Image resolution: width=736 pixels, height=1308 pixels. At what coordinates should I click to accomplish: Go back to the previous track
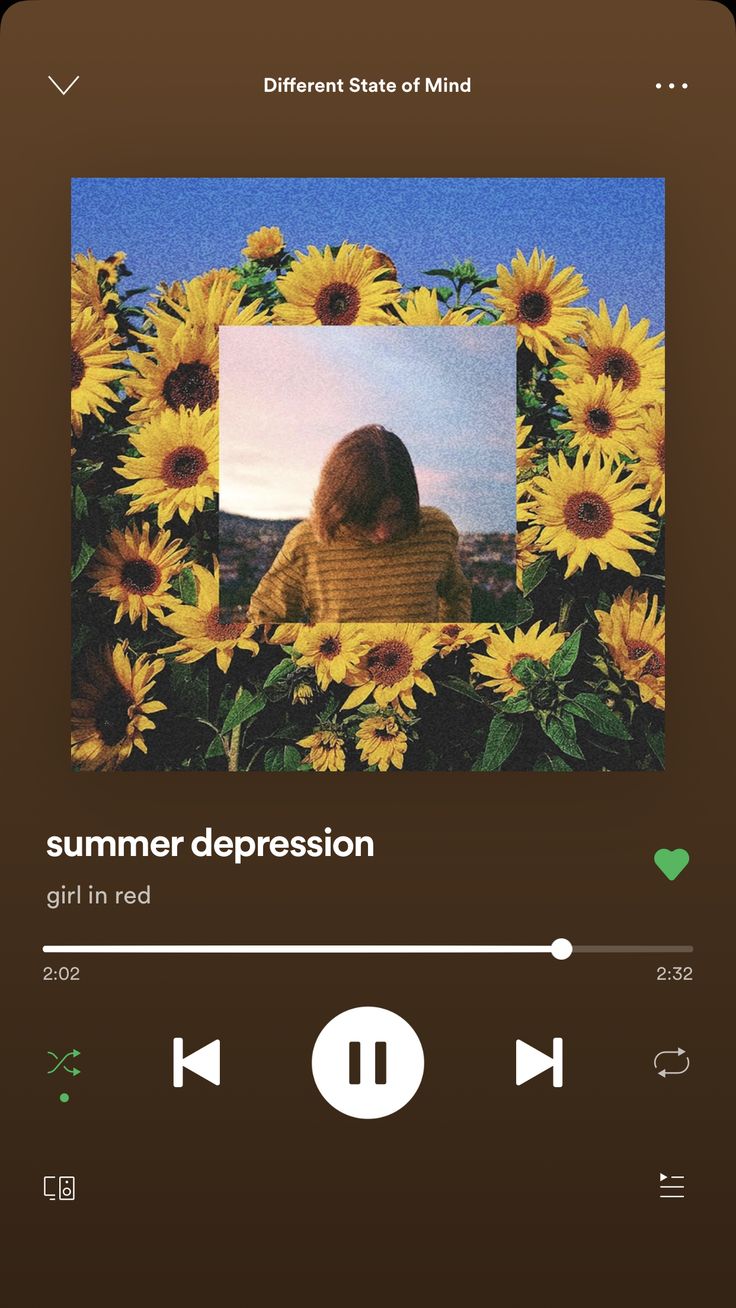pyautogui.click(x=196, y=1062)
